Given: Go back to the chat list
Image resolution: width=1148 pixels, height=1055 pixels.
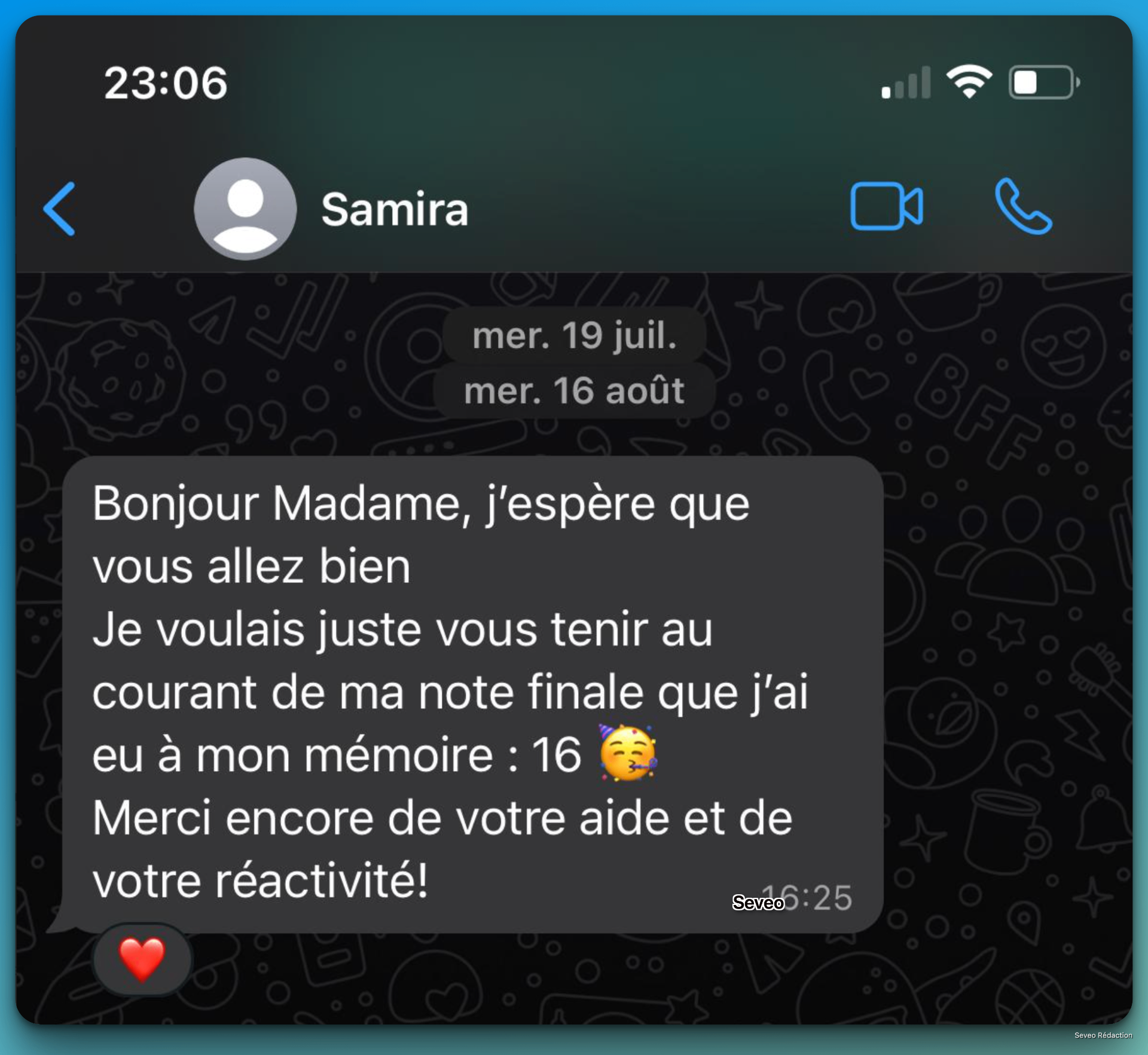Looking at the screenshot, I should coord(60,209).
